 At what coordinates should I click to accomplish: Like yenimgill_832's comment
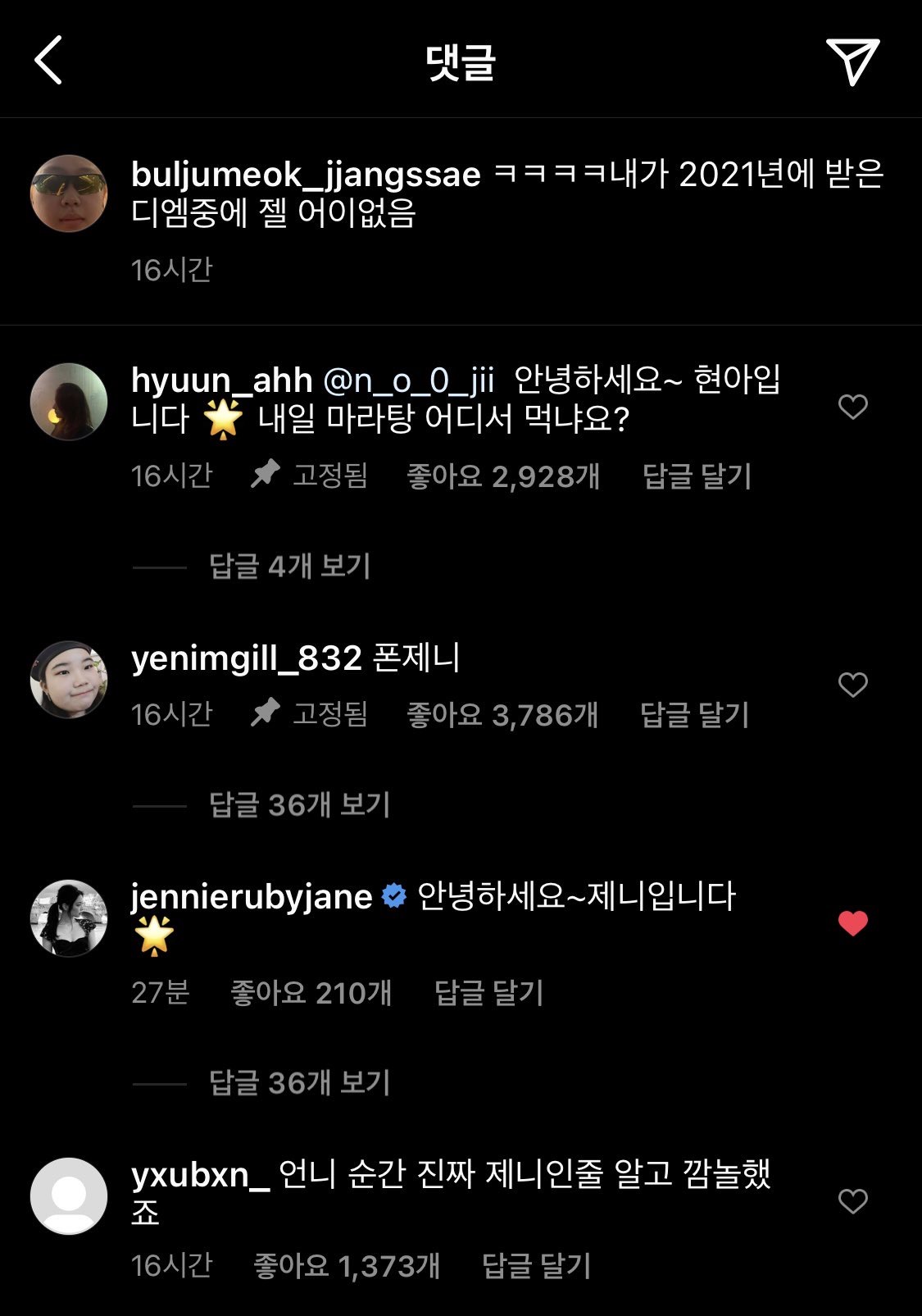(852, 685)
